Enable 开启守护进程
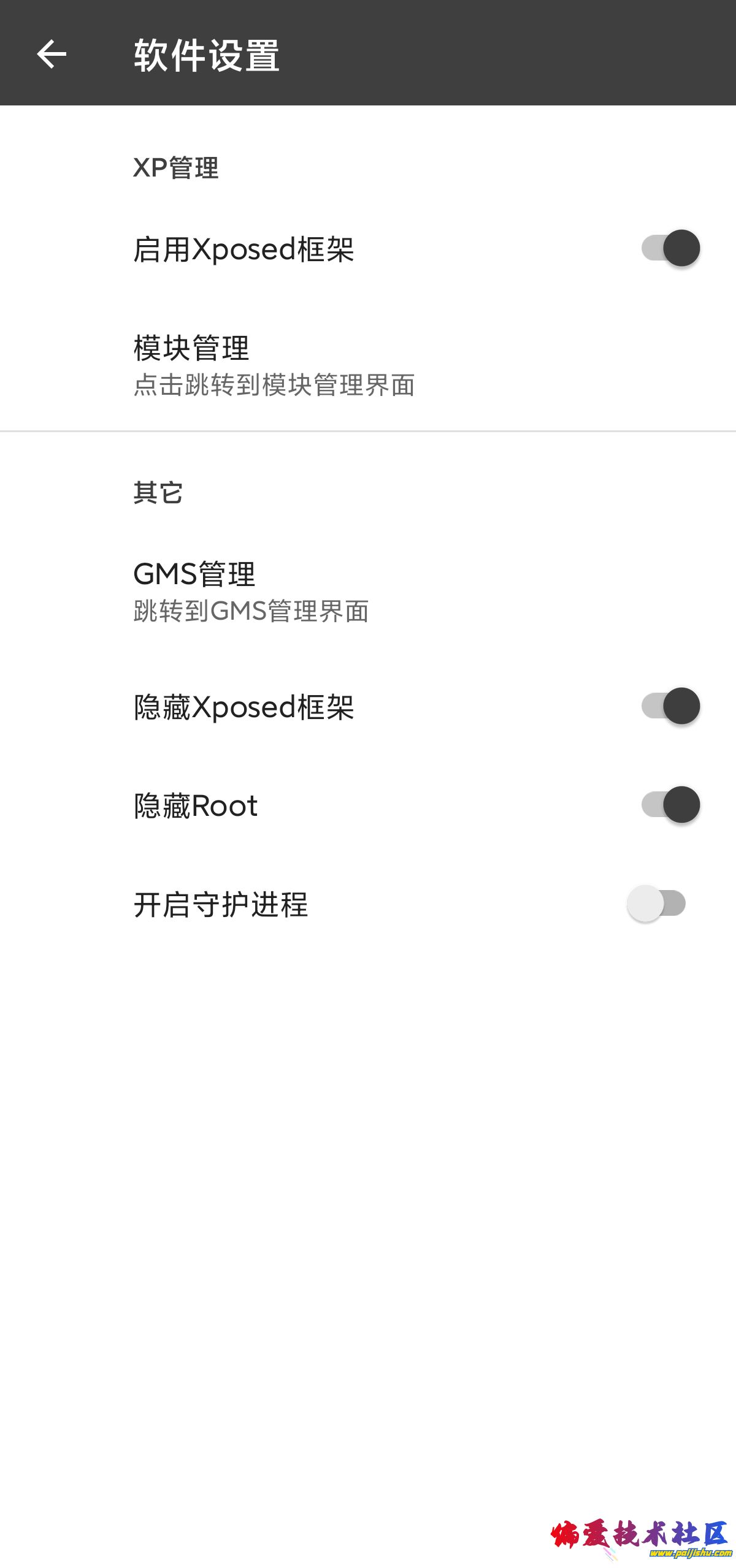The width and height of the screenshot is (736, 1568). tap(656, 904)
